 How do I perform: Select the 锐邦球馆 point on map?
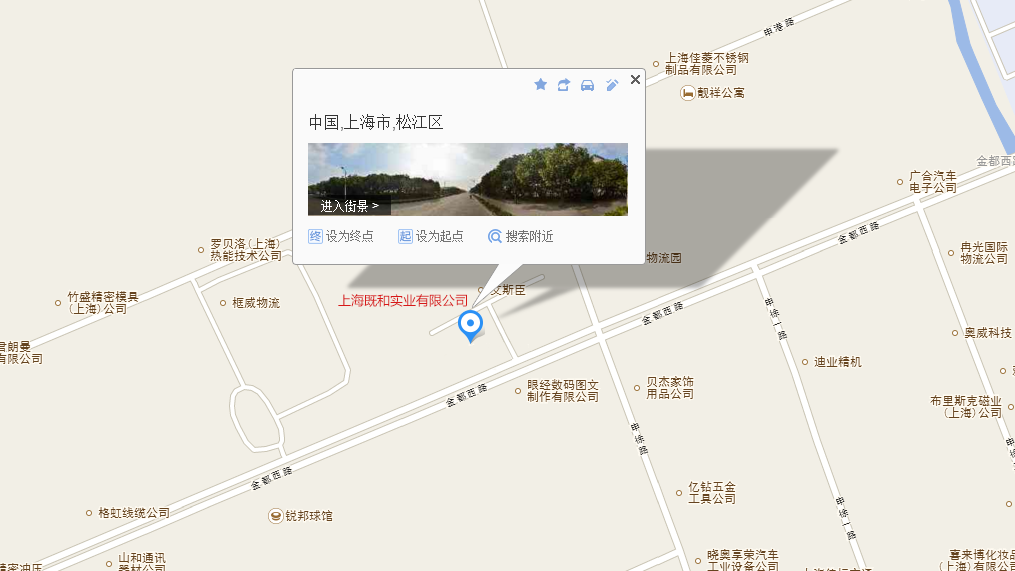tap(300, 516)
